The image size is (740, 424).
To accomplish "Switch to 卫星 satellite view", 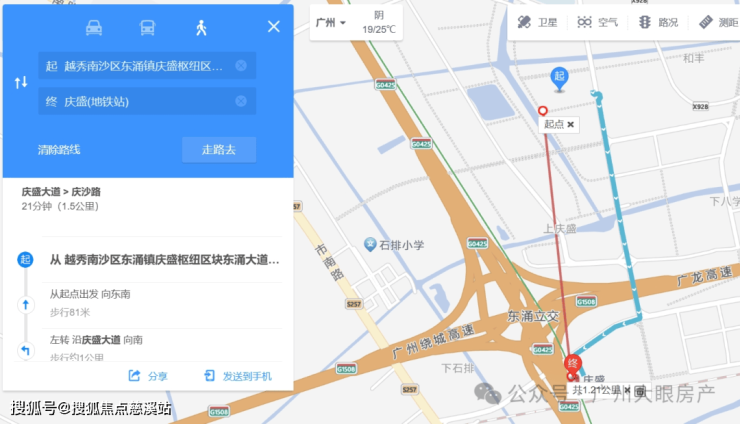I will [536, 22].
